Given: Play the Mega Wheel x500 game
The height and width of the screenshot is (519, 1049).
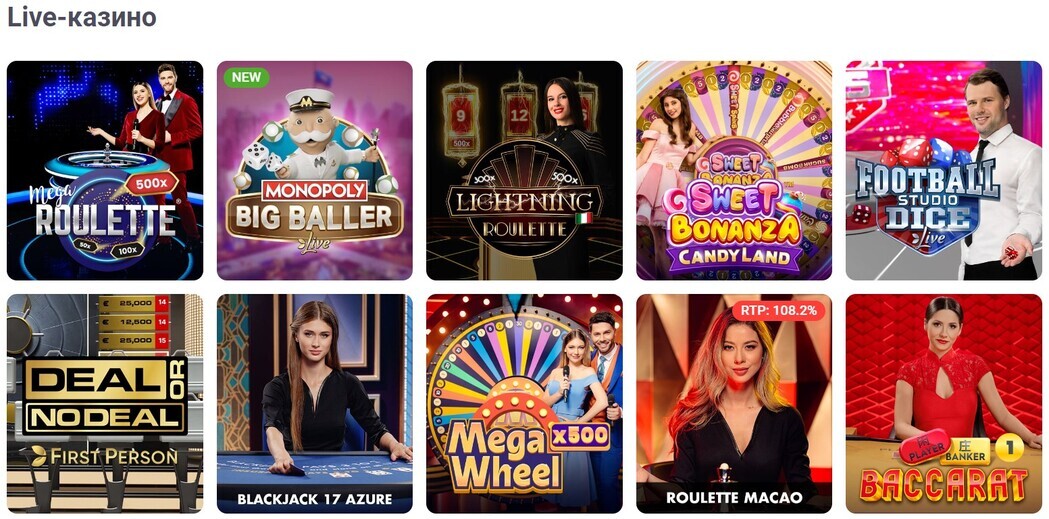Looking at the screenshot, I should (x=524, y=403).
